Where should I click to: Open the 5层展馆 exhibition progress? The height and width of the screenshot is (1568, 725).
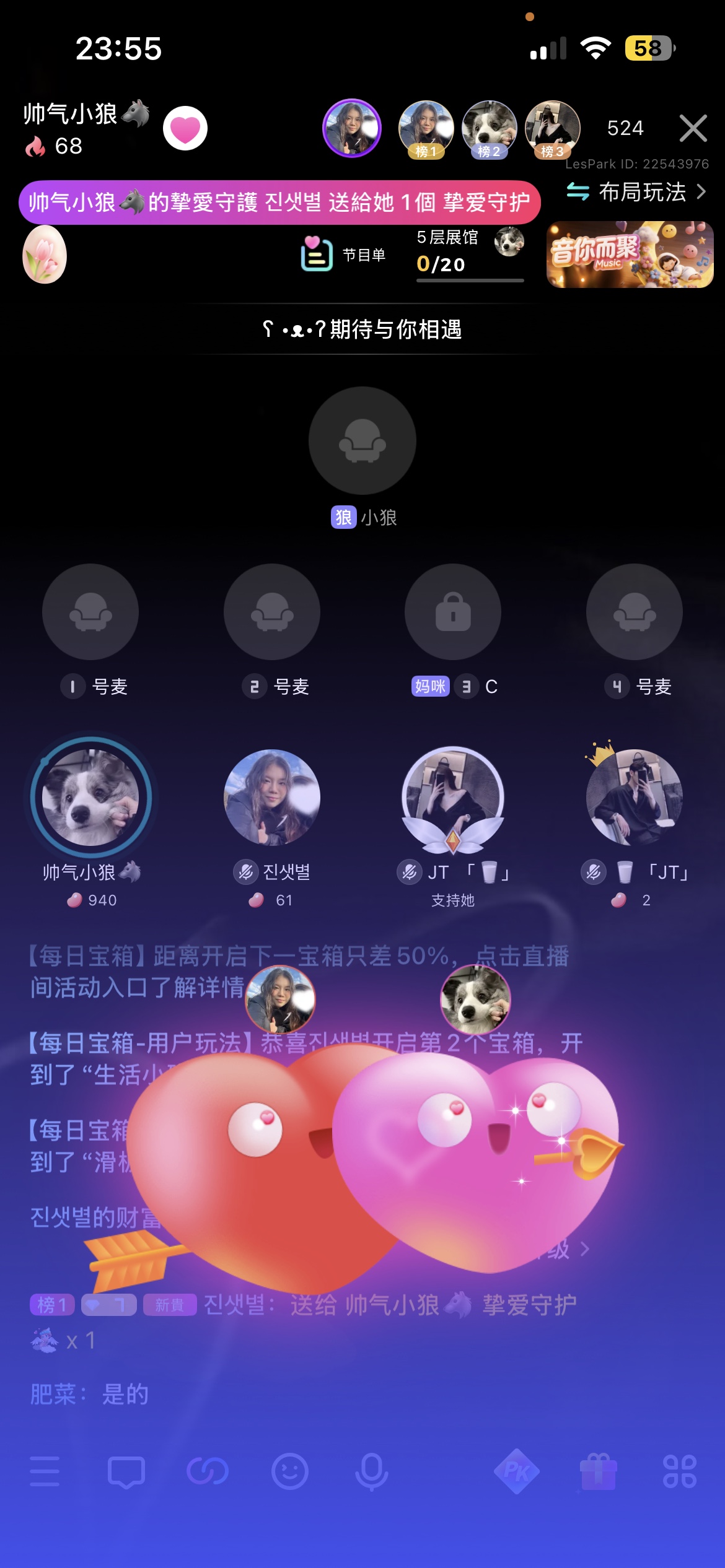pyautogui.click(x=470, y=255)
